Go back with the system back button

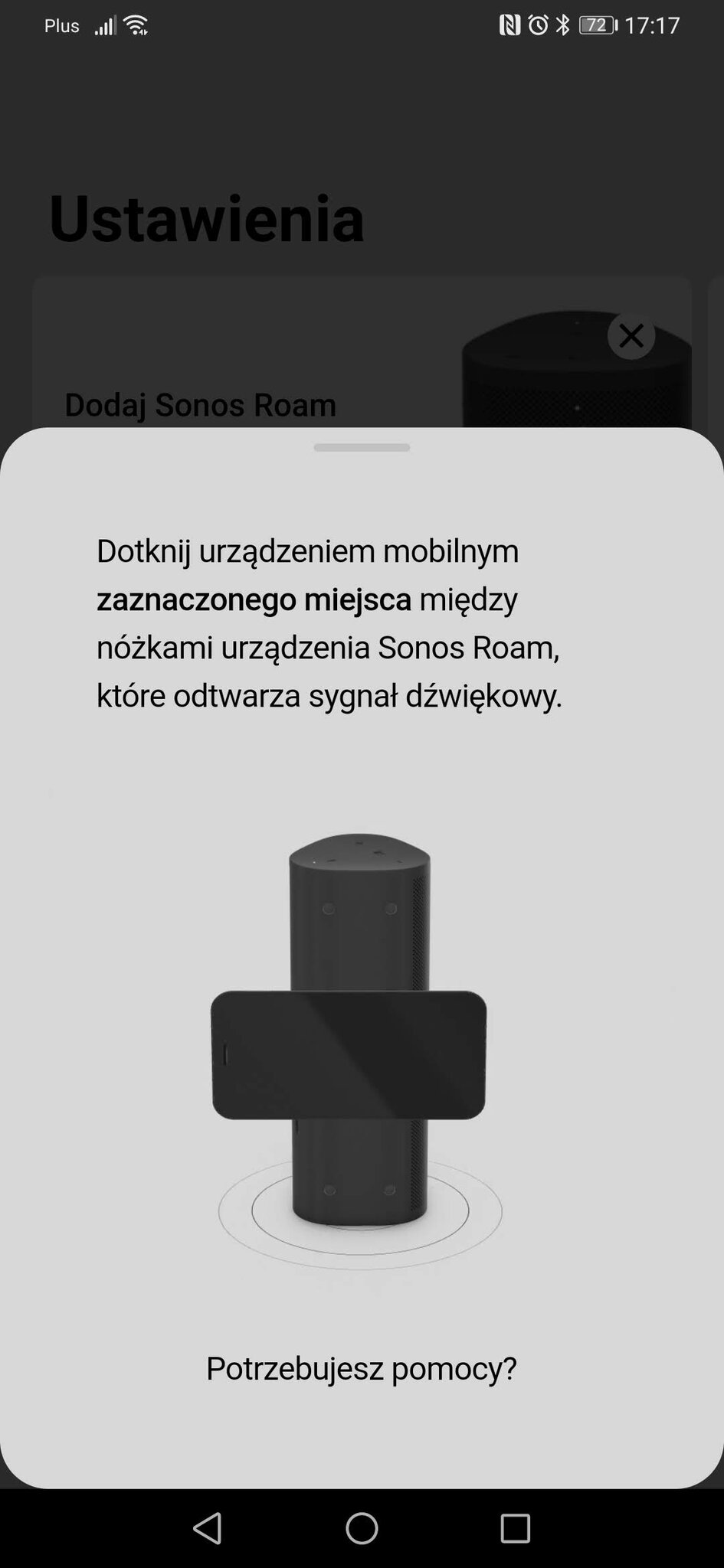(208, 1527)
